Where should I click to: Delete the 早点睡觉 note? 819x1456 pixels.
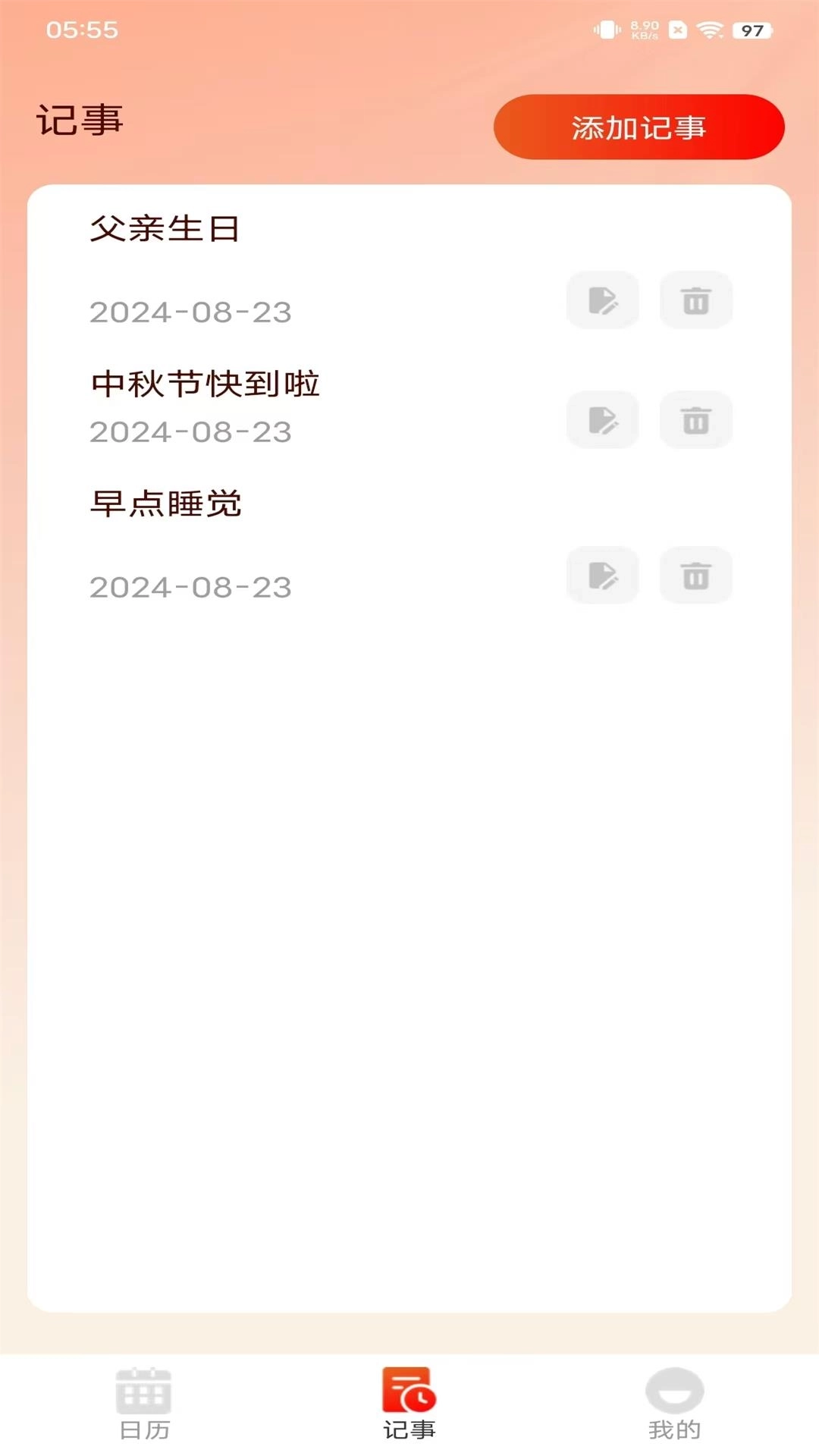pyautogui.click(x=696, y=576)
